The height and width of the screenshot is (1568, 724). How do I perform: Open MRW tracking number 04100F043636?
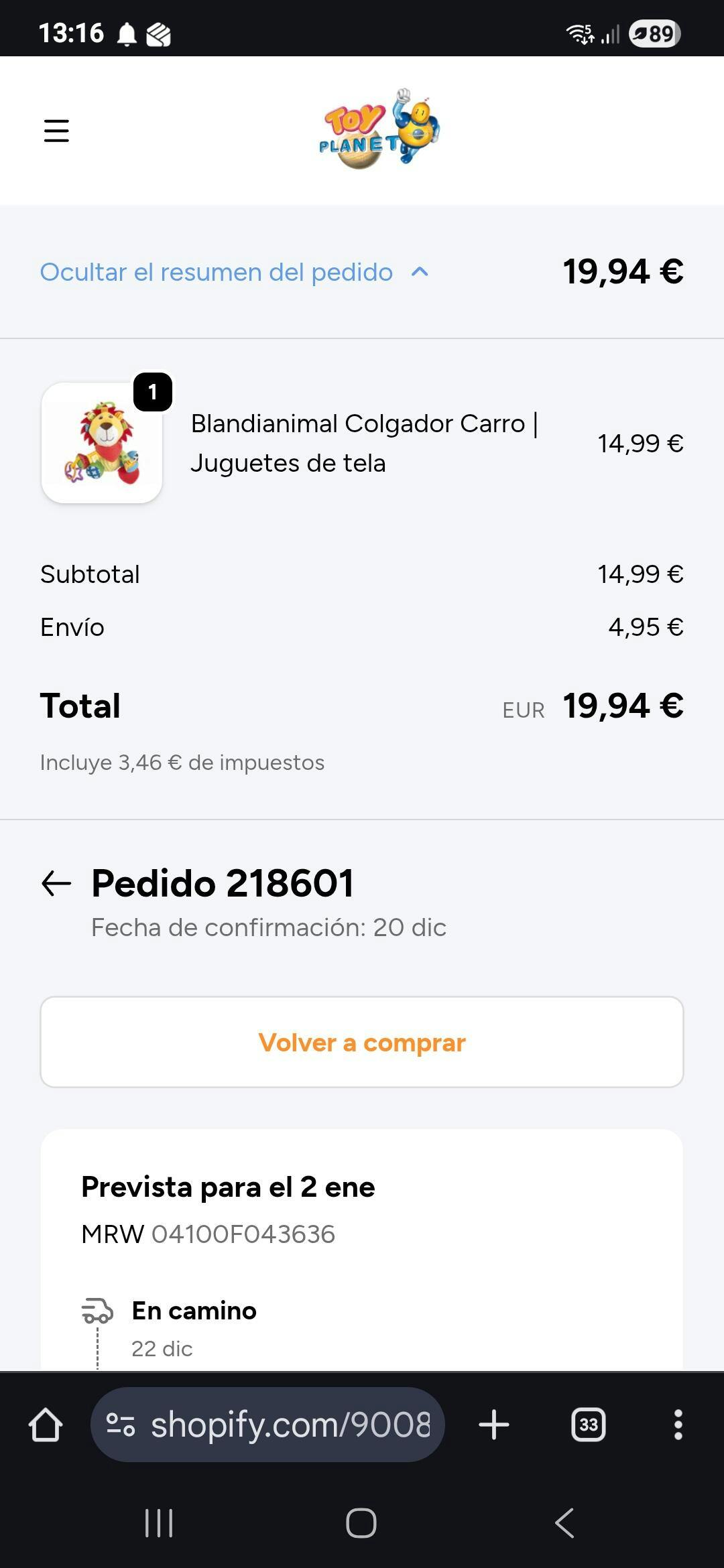[x=243, y=1234]
